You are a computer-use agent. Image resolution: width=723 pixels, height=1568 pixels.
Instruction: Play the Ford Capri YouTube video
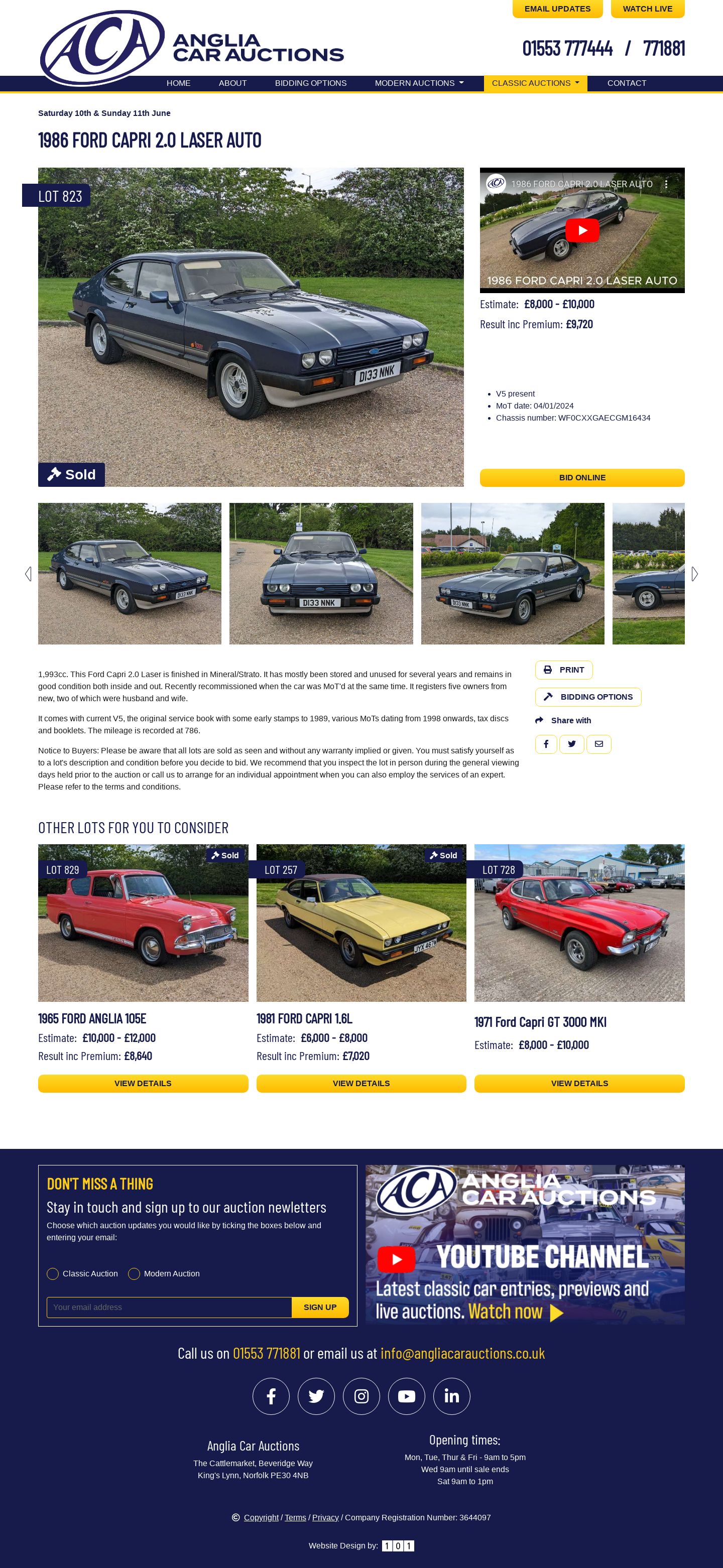click(x=582, y=230)
